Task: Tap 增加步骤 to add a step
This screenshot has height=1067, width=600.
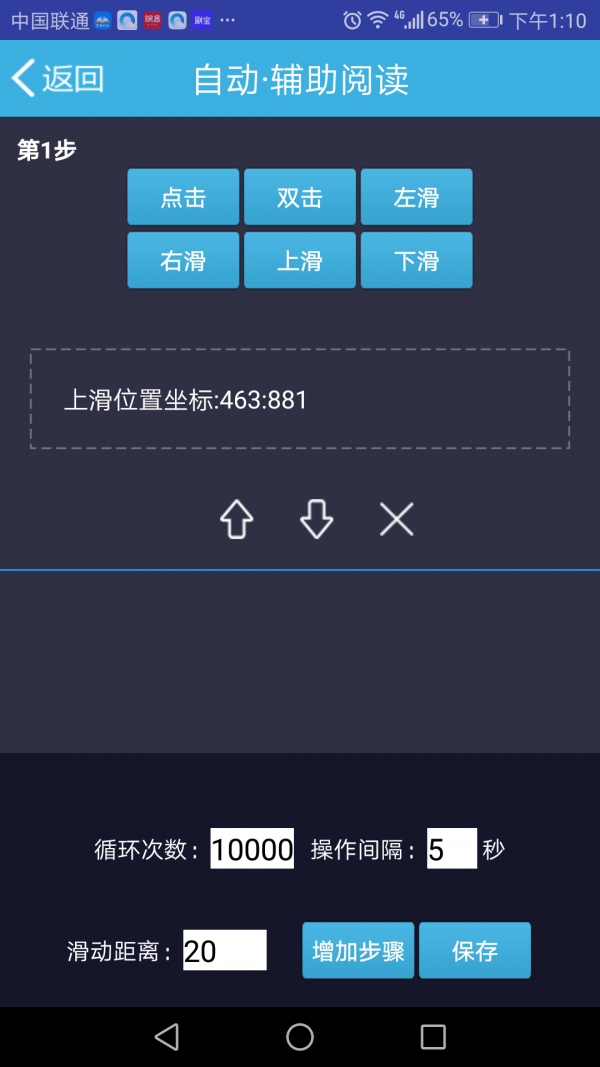Action: (x=358, y=950)
